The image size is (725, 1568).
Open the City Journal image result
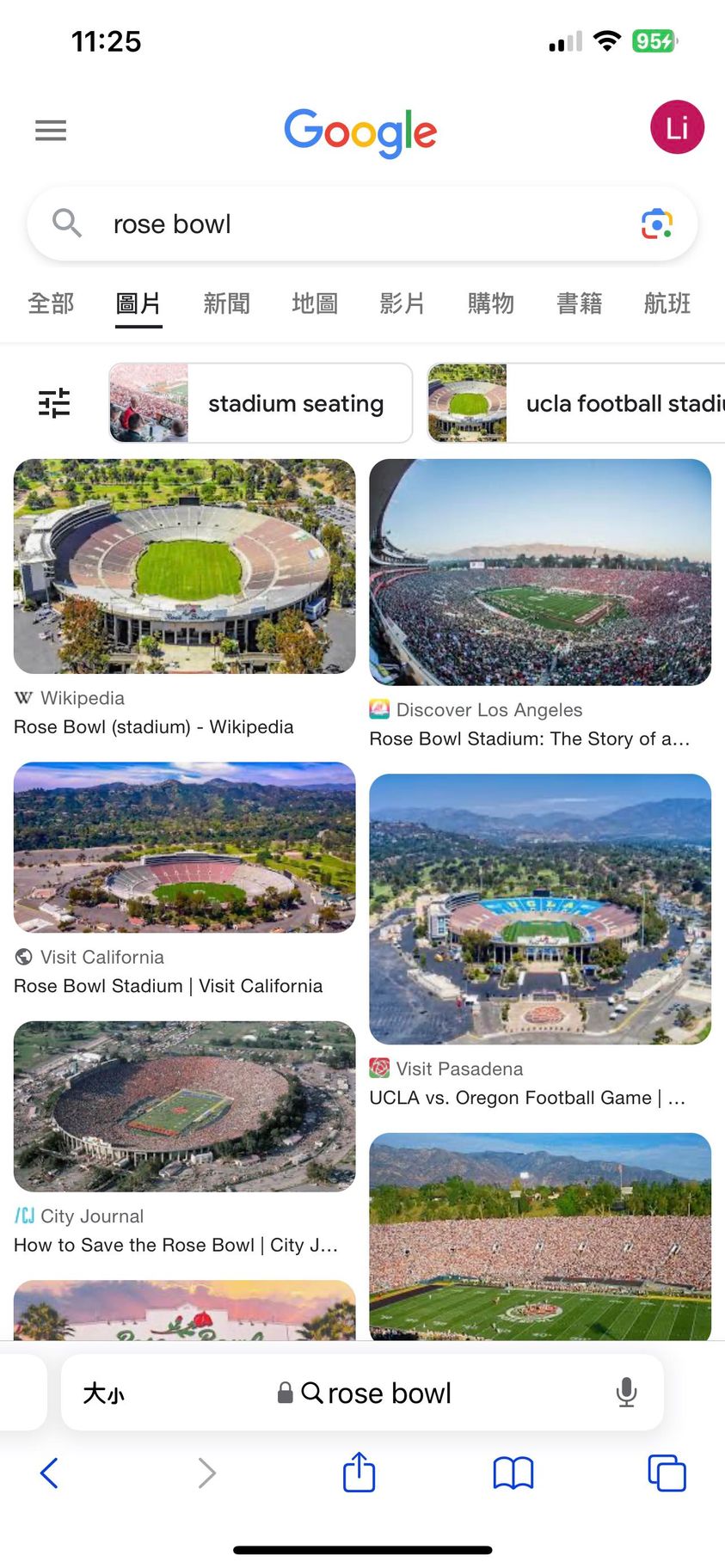(184, 1106)
